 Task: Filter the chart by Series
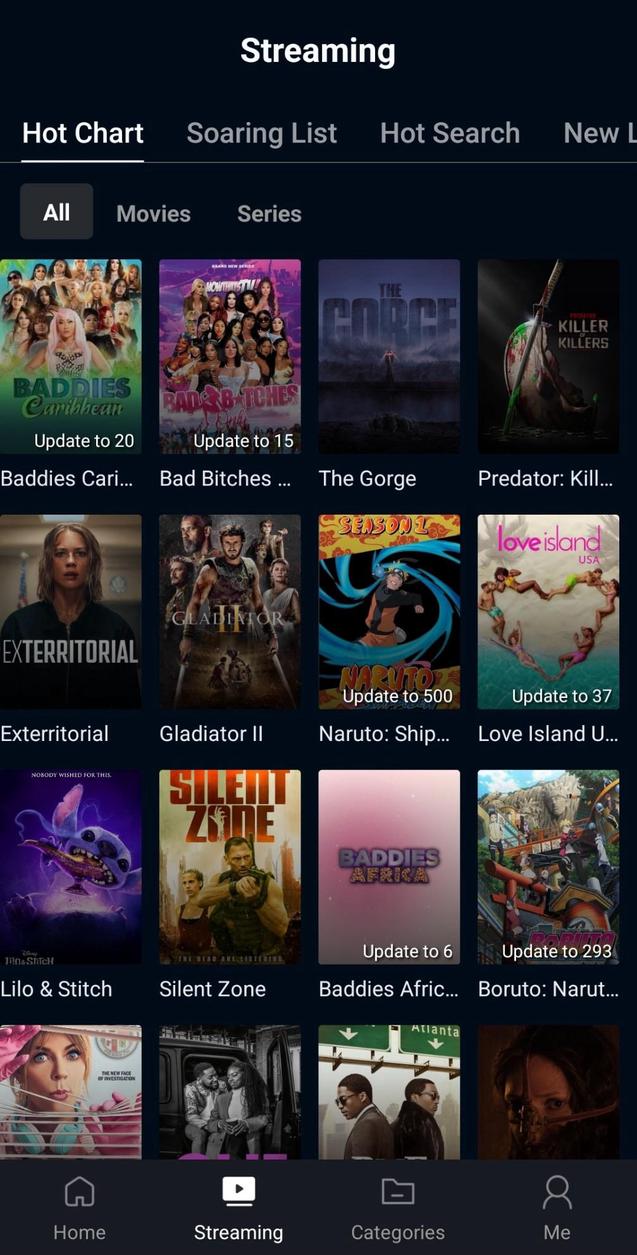[x=269, y=213]
